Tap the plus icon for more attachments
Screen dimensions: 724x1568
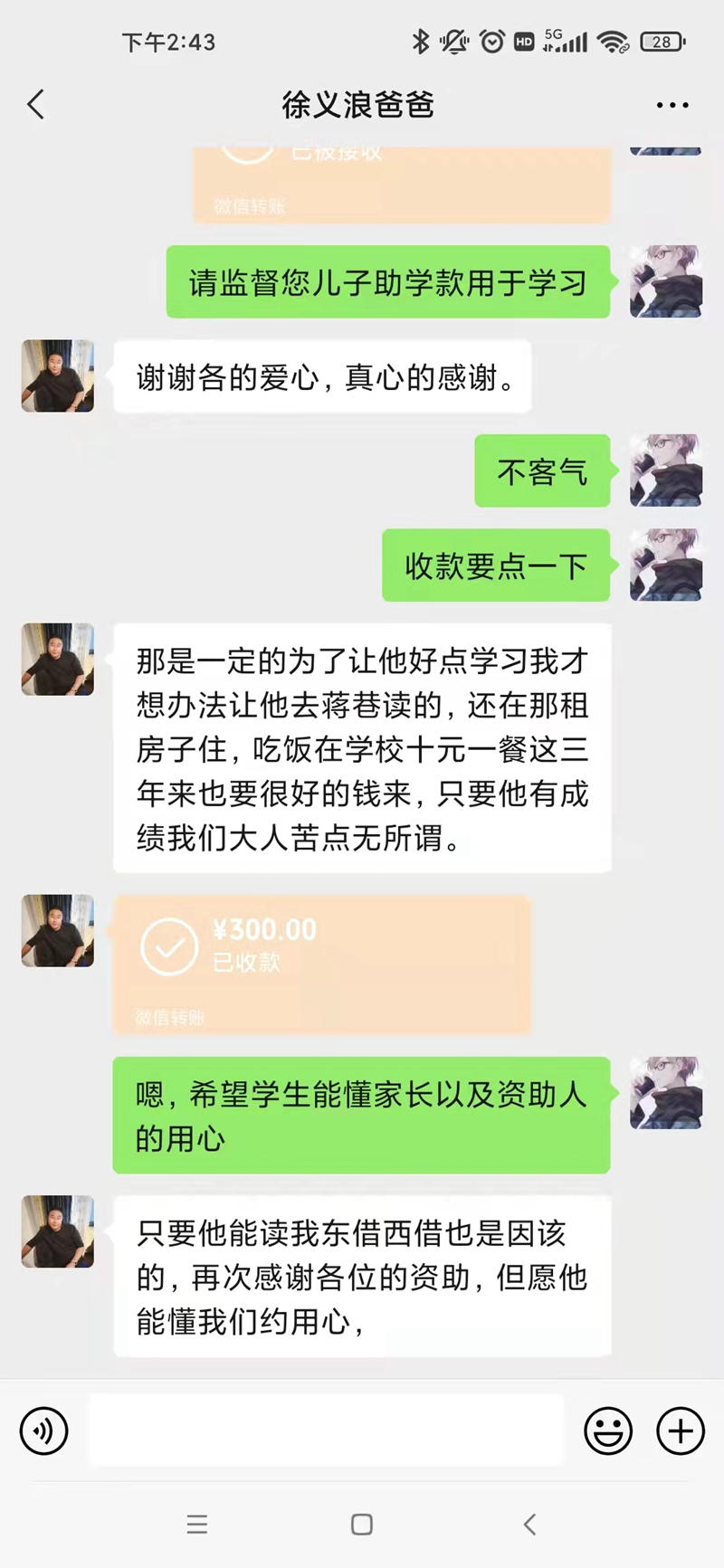pos(679,1430)
